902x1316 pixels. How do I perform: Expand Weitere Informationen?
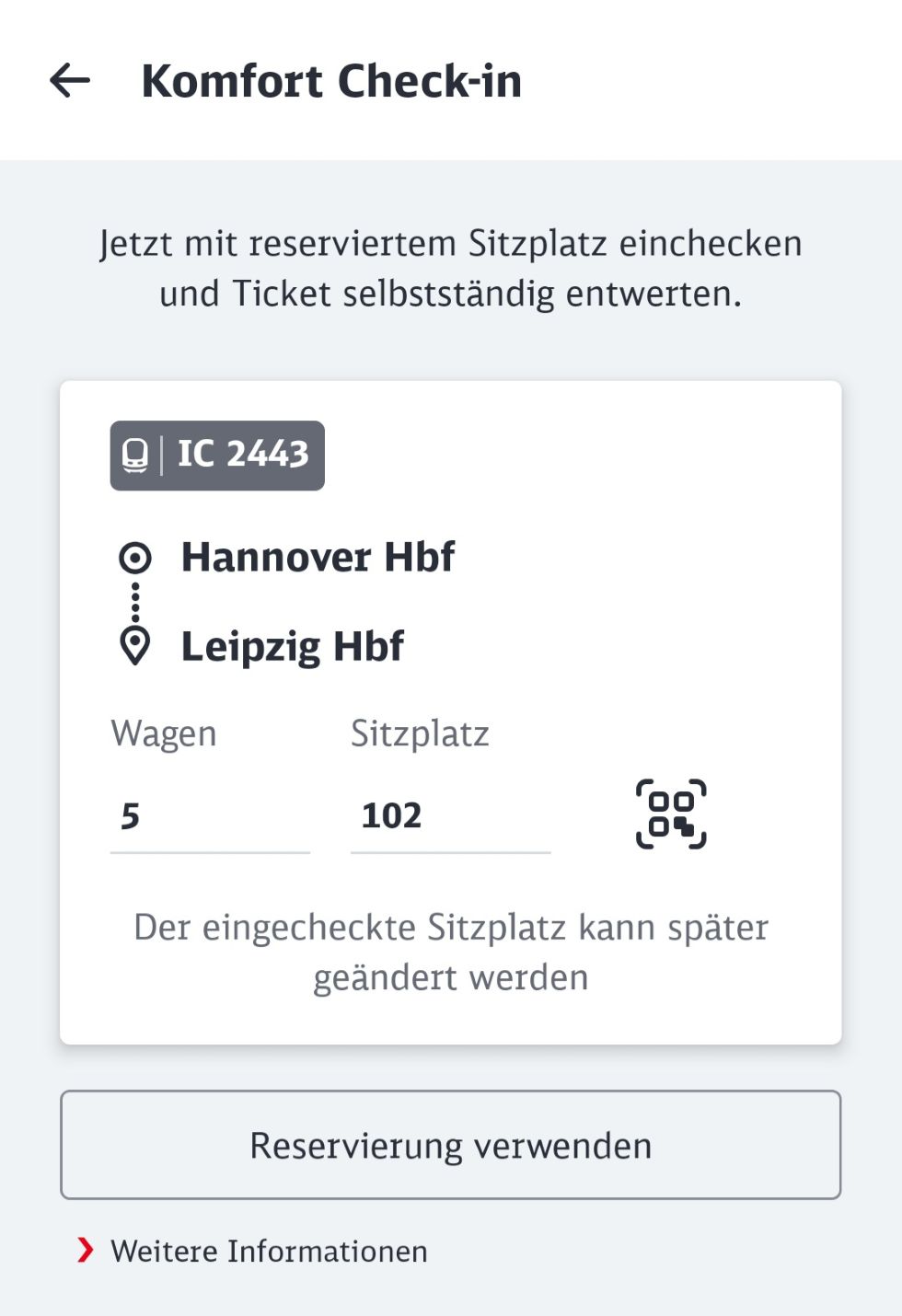254,1252
